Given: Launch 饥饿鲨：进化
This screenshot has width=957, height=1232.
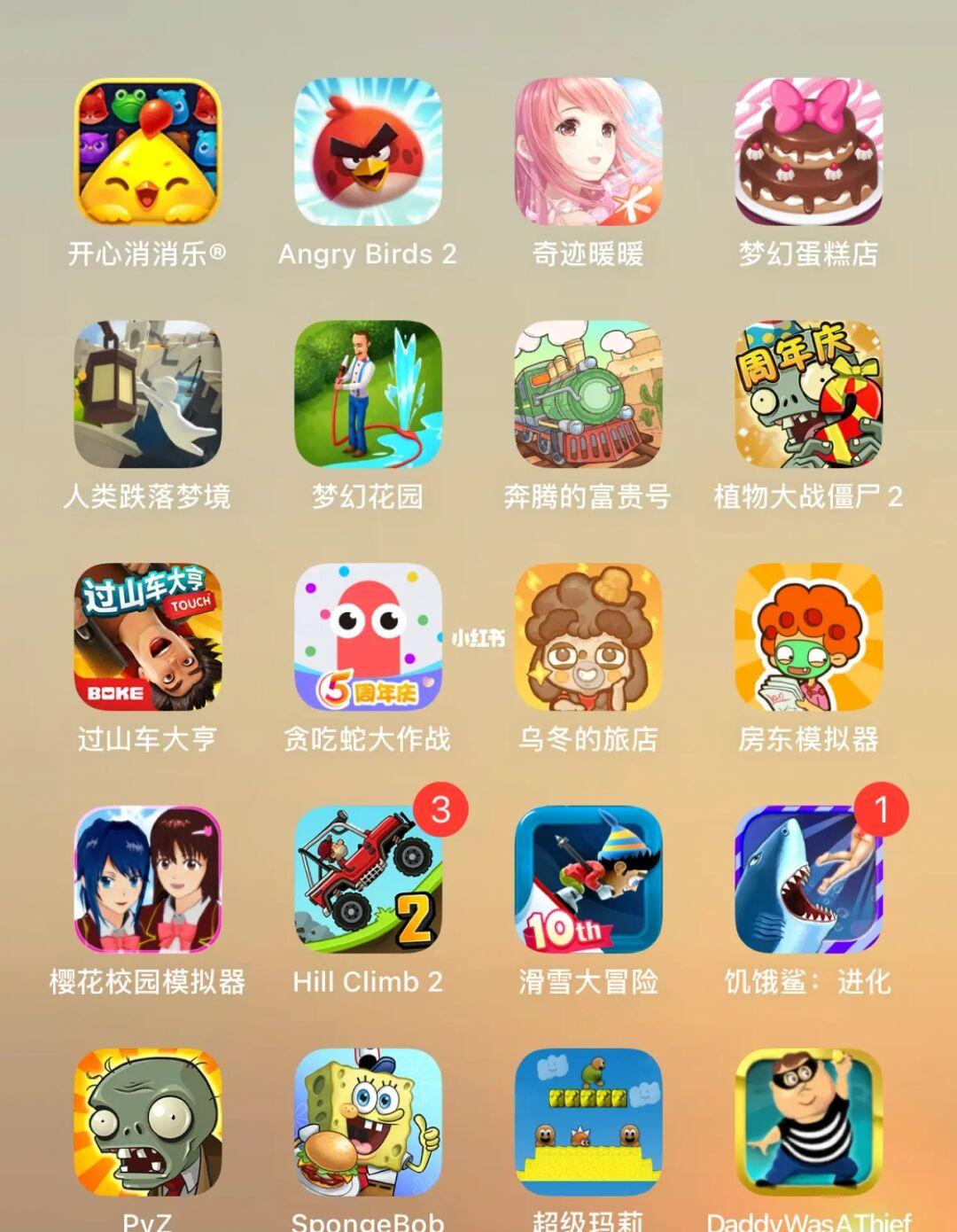Looking at the screenshot, I should (x=808, y=879).
